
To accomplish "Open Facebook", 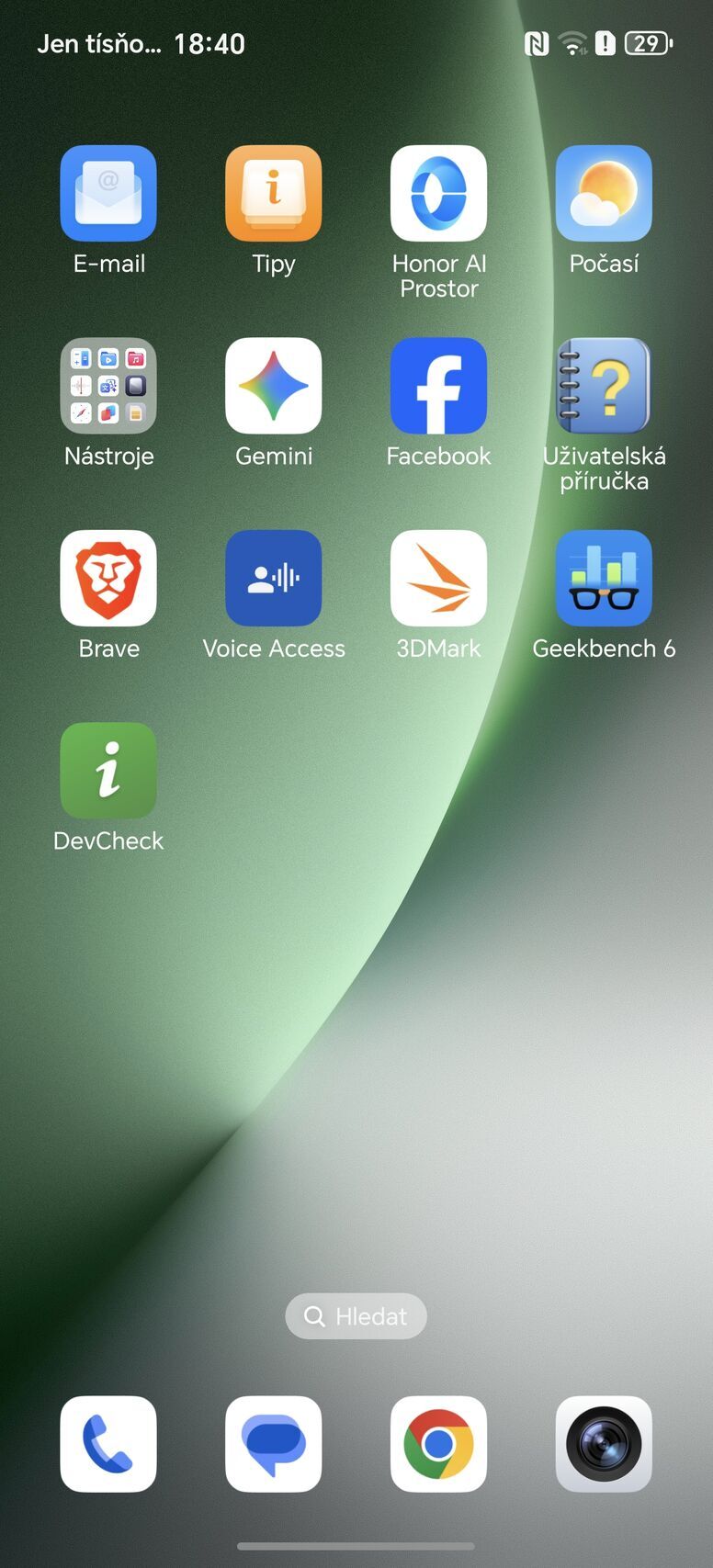I will pyautogui.click(x=438, y=386).
